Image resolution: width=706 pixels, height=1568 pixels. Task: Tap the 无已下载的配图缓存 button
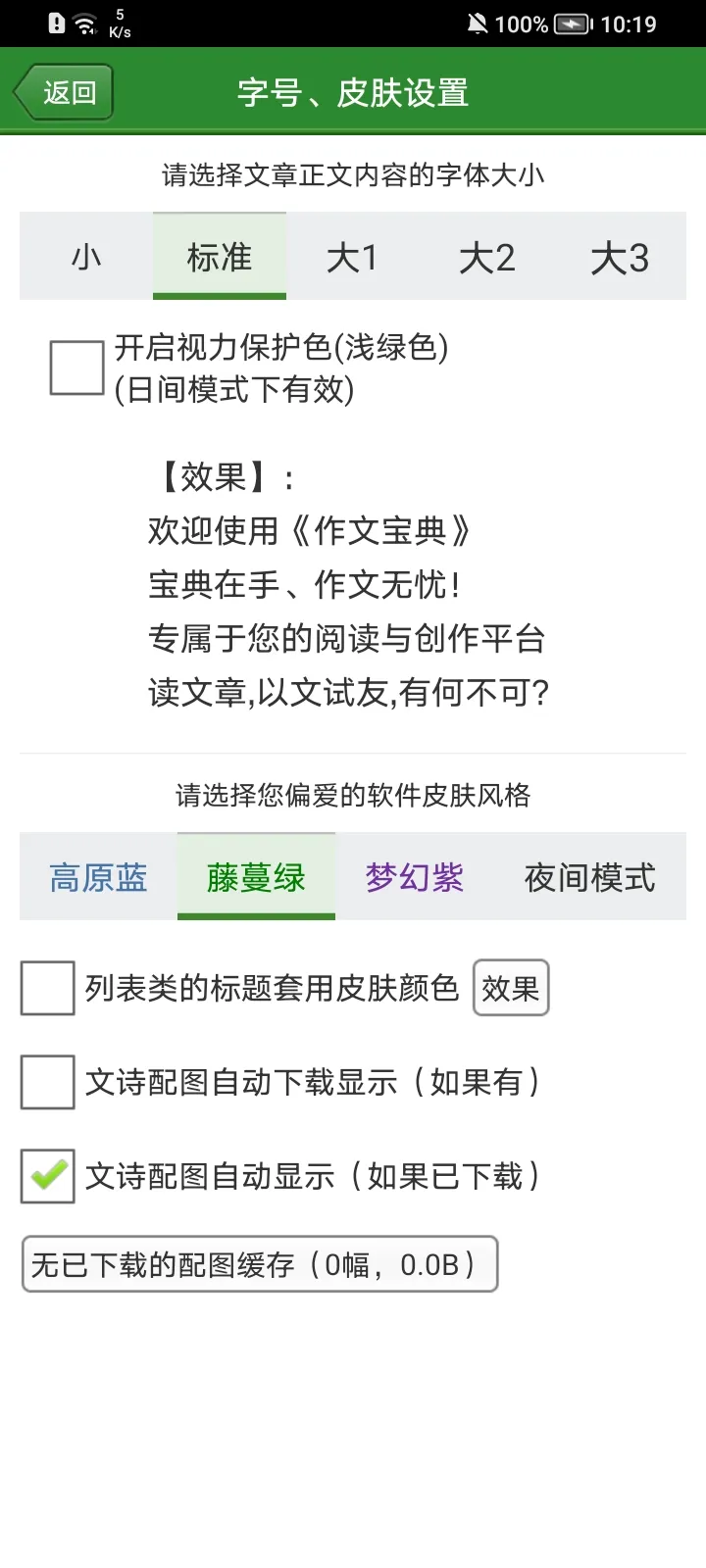[x=260, y=1264]
